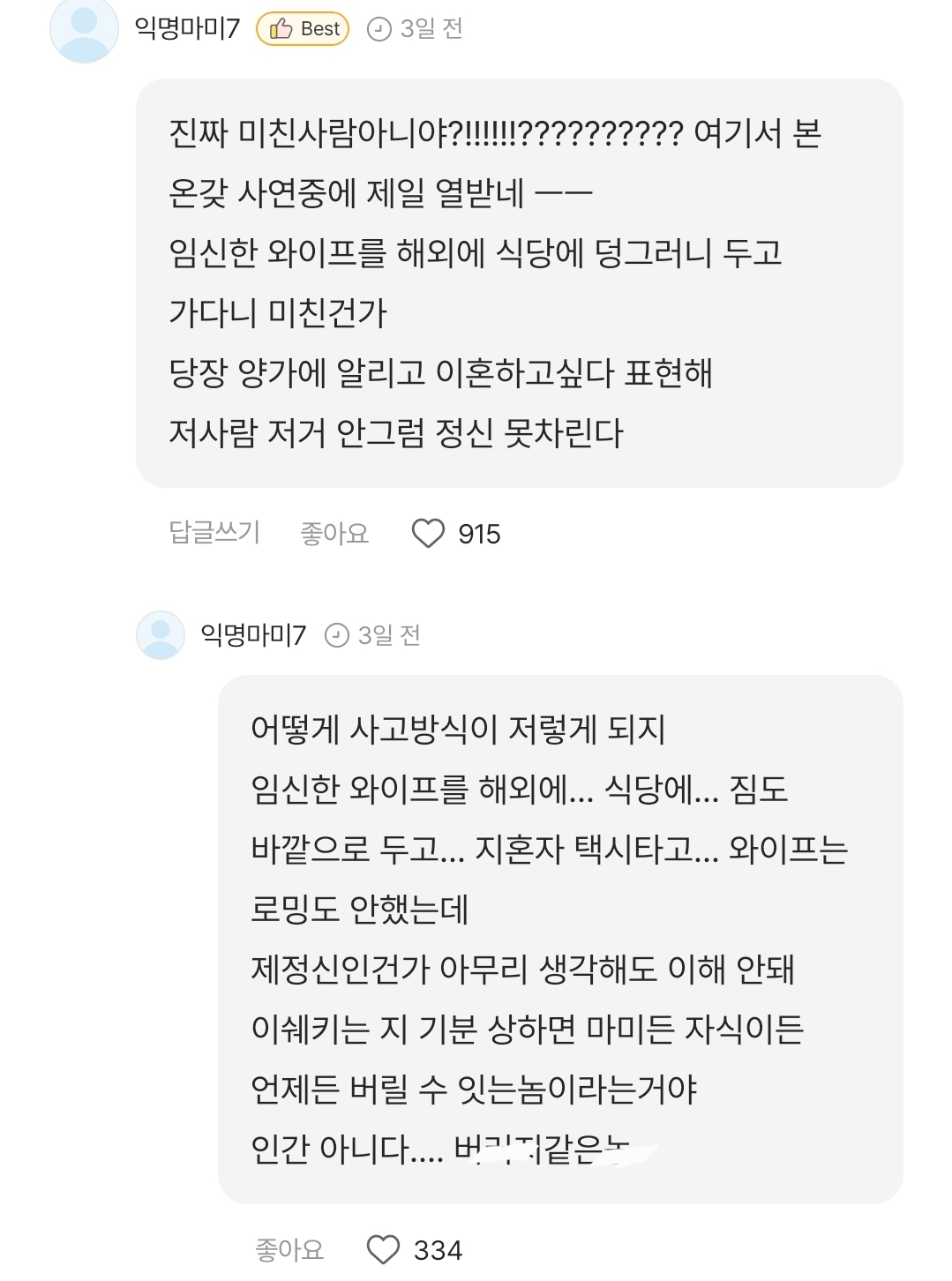The image size is (952, 1281).
Task: Tap 좋아요 under the reply with 334 likes
Action: [x=289, y=1249]
